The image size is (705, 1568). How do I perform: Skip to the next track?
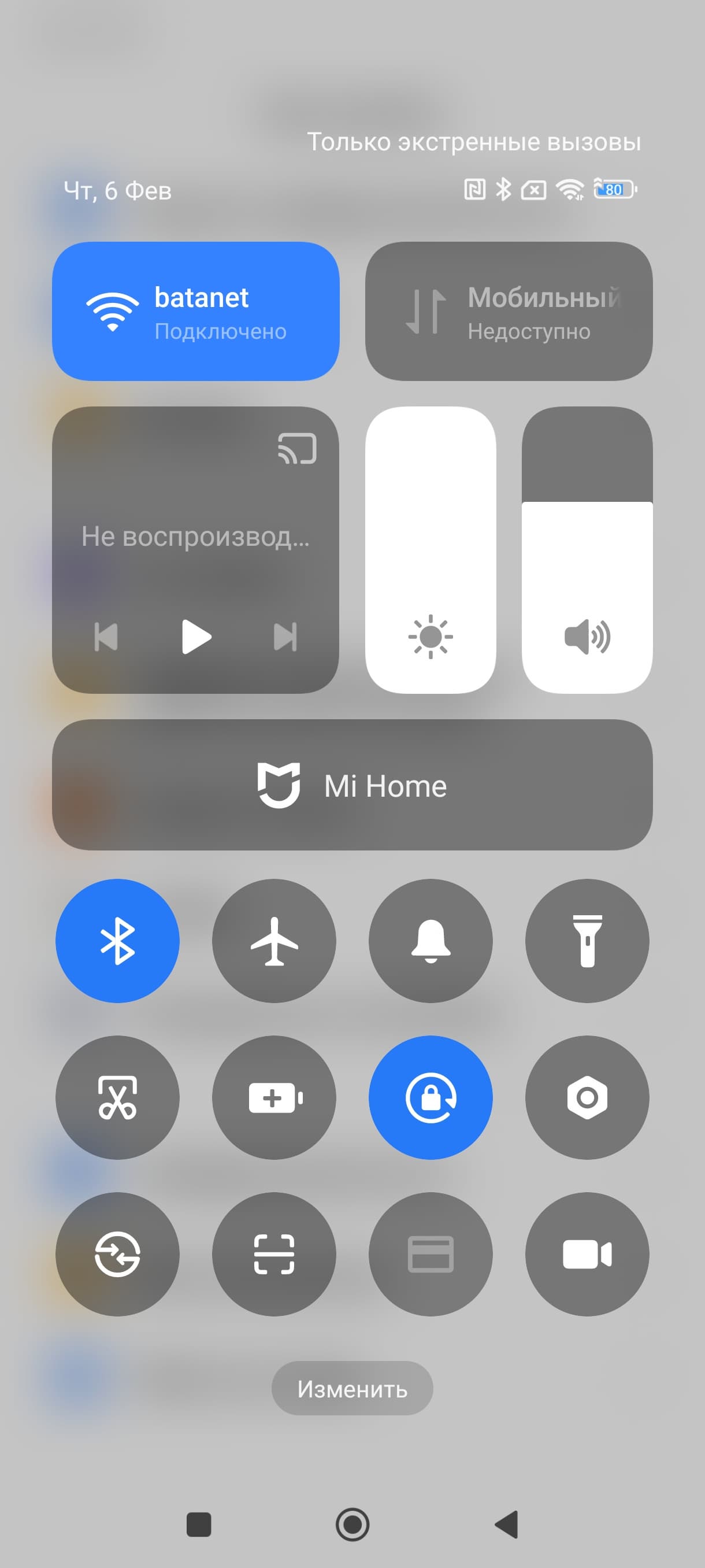click(x=285, y=637)
